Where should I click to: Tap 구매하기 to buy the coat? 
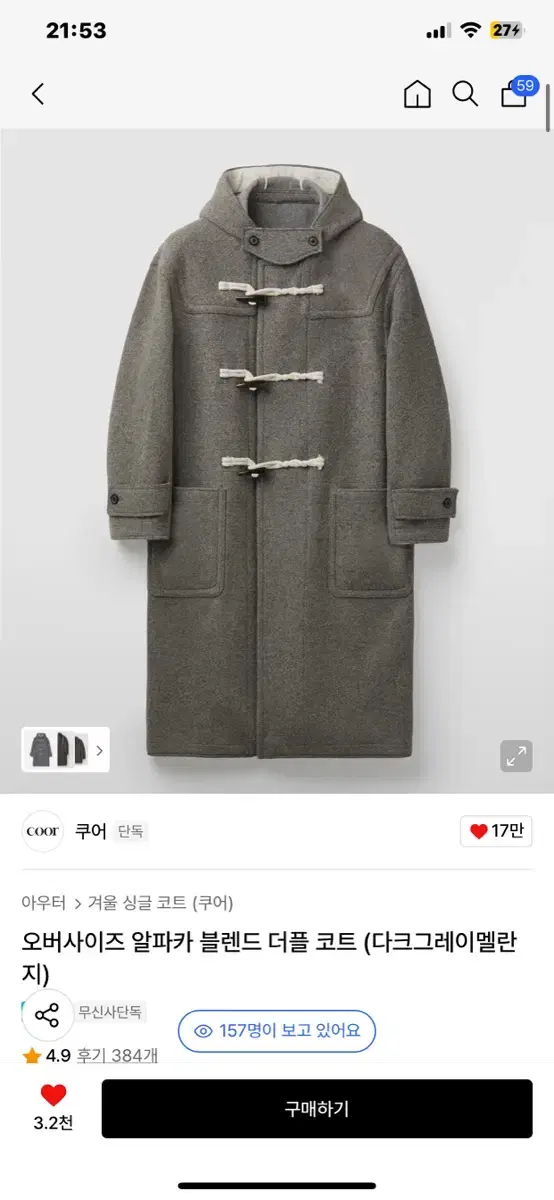click(317, 1108)
